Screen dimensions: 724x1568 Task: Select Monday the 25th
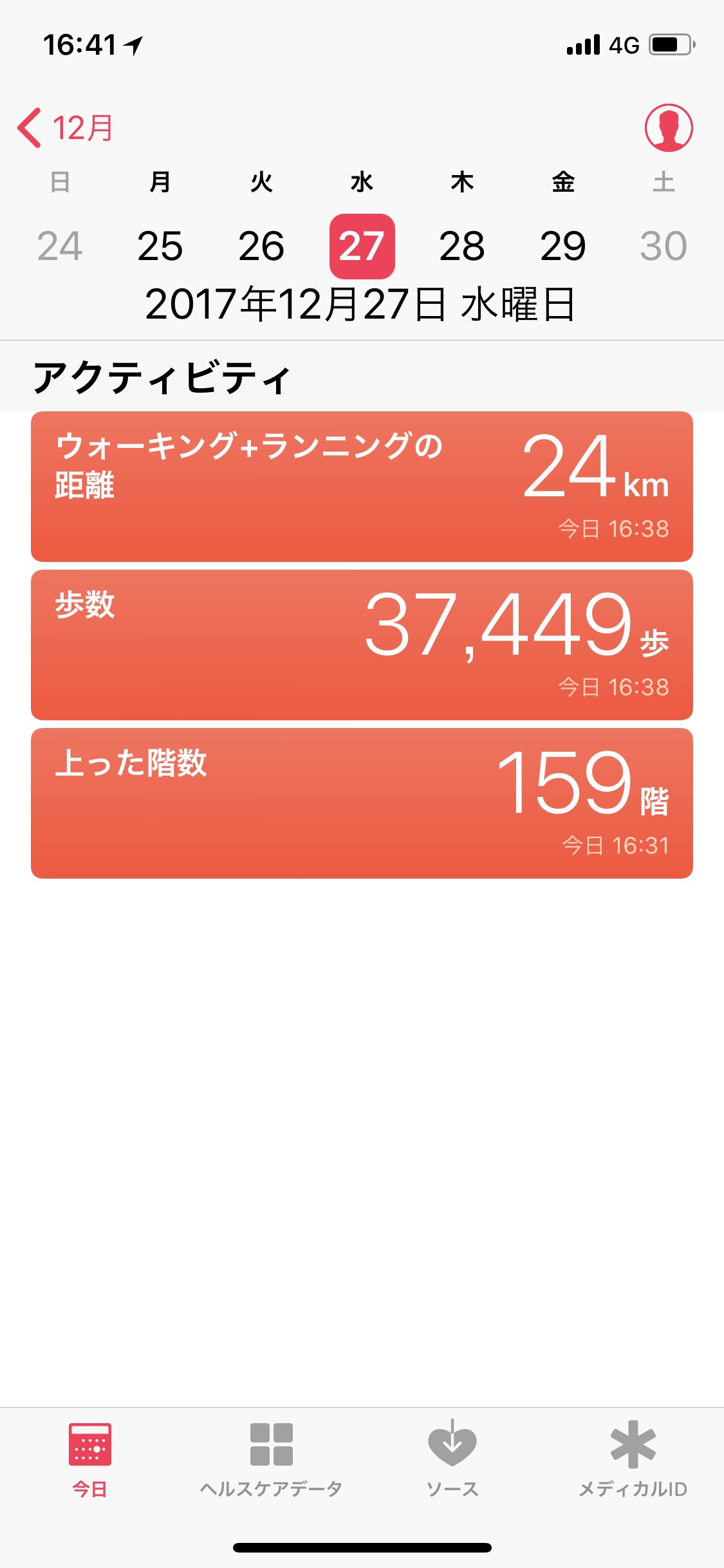(160, 246)
